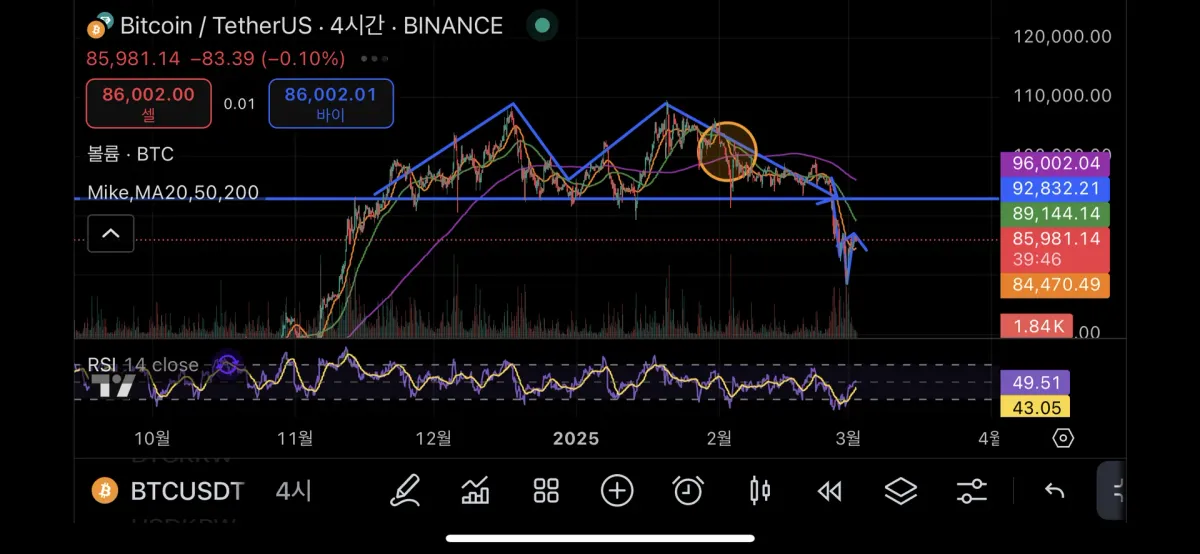Create a price alert with the clock icon
Viewport: 1200px width, 554px height.
(x=688, y=490)
